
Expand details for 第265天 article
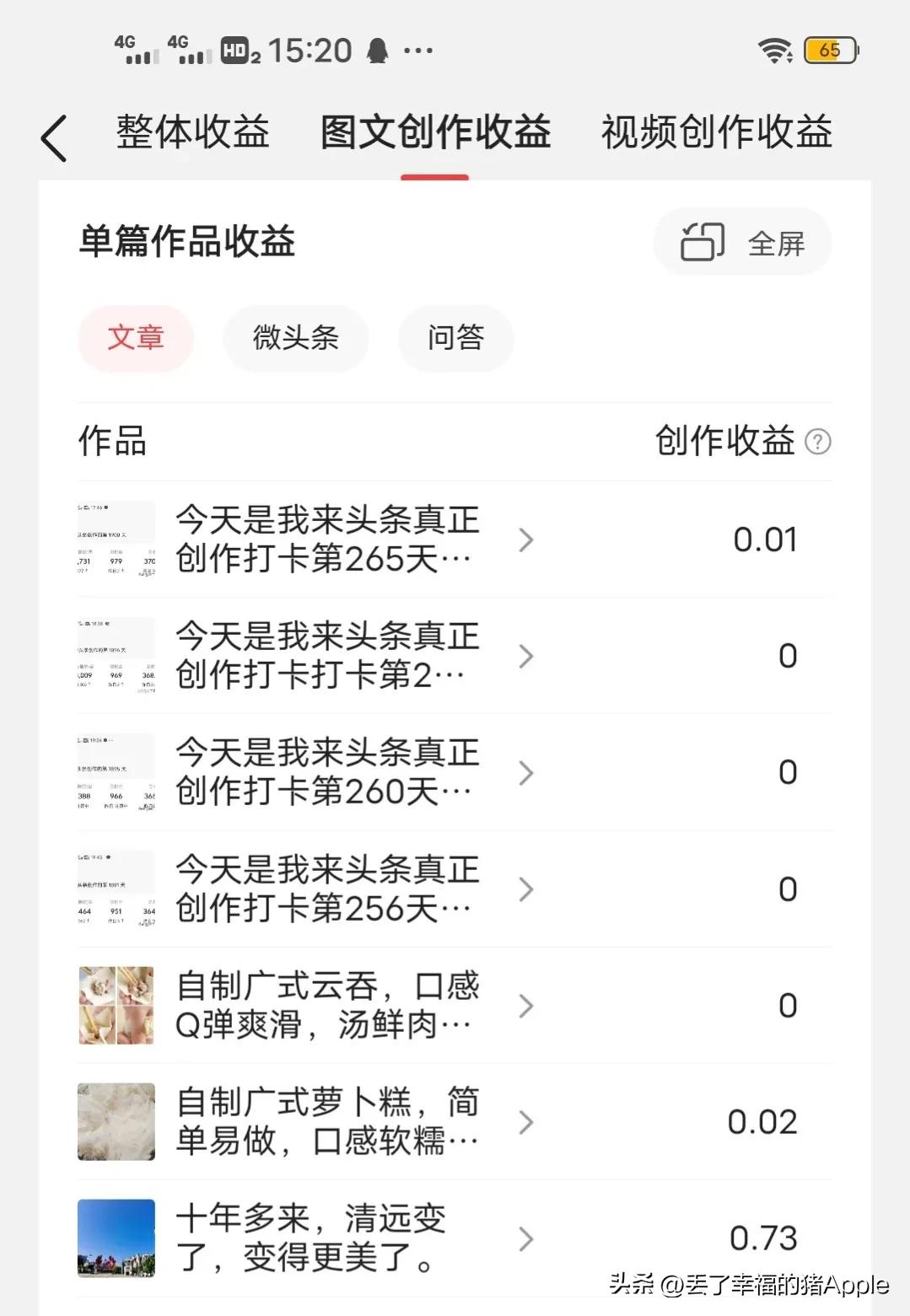point(527,540)
